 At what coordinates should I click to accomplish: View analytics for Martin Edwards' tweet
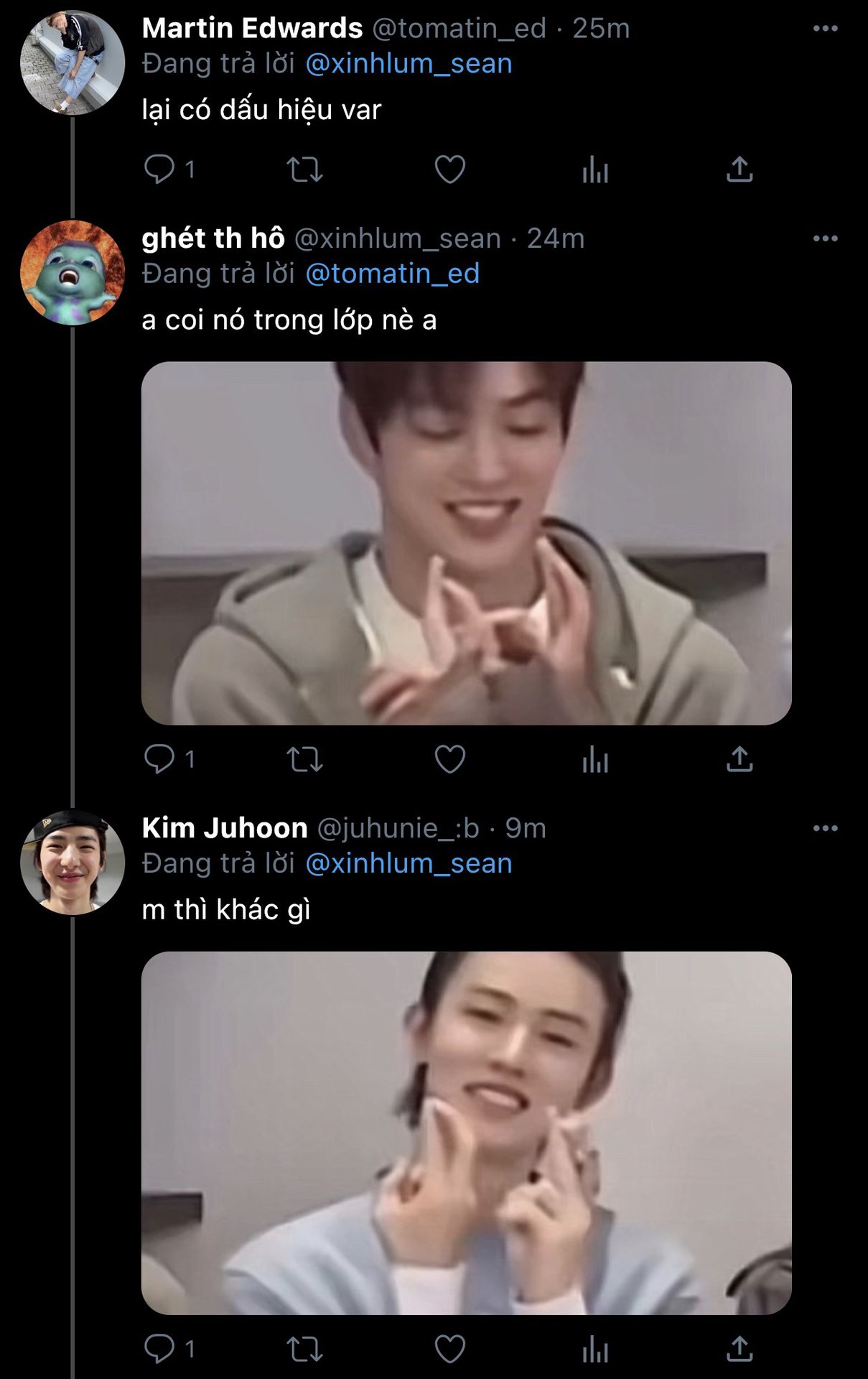[x=595, y=170]
